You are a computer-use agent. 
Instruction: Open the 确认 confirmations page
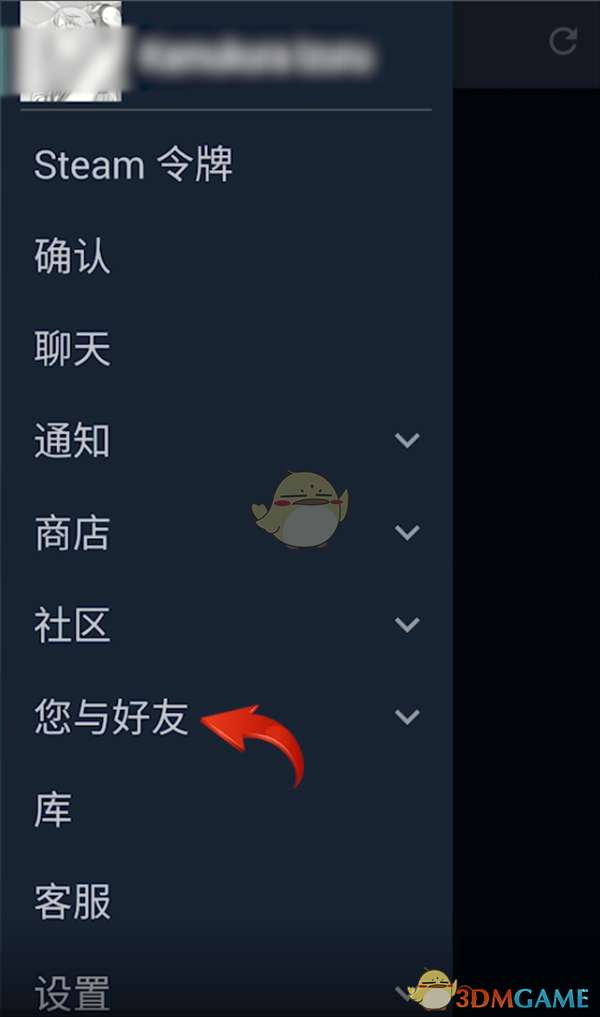click(72, 257)
